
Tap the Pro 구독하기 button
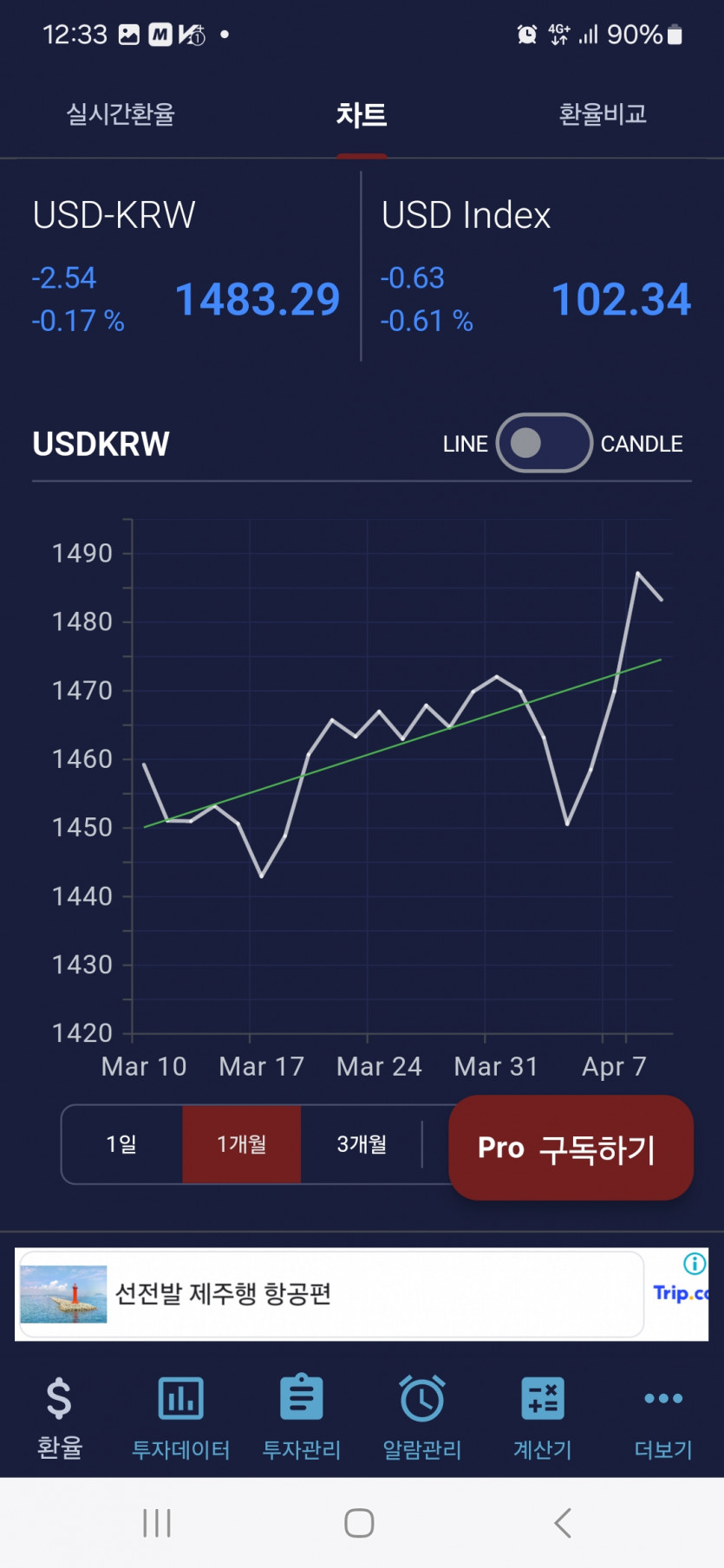571,1148
